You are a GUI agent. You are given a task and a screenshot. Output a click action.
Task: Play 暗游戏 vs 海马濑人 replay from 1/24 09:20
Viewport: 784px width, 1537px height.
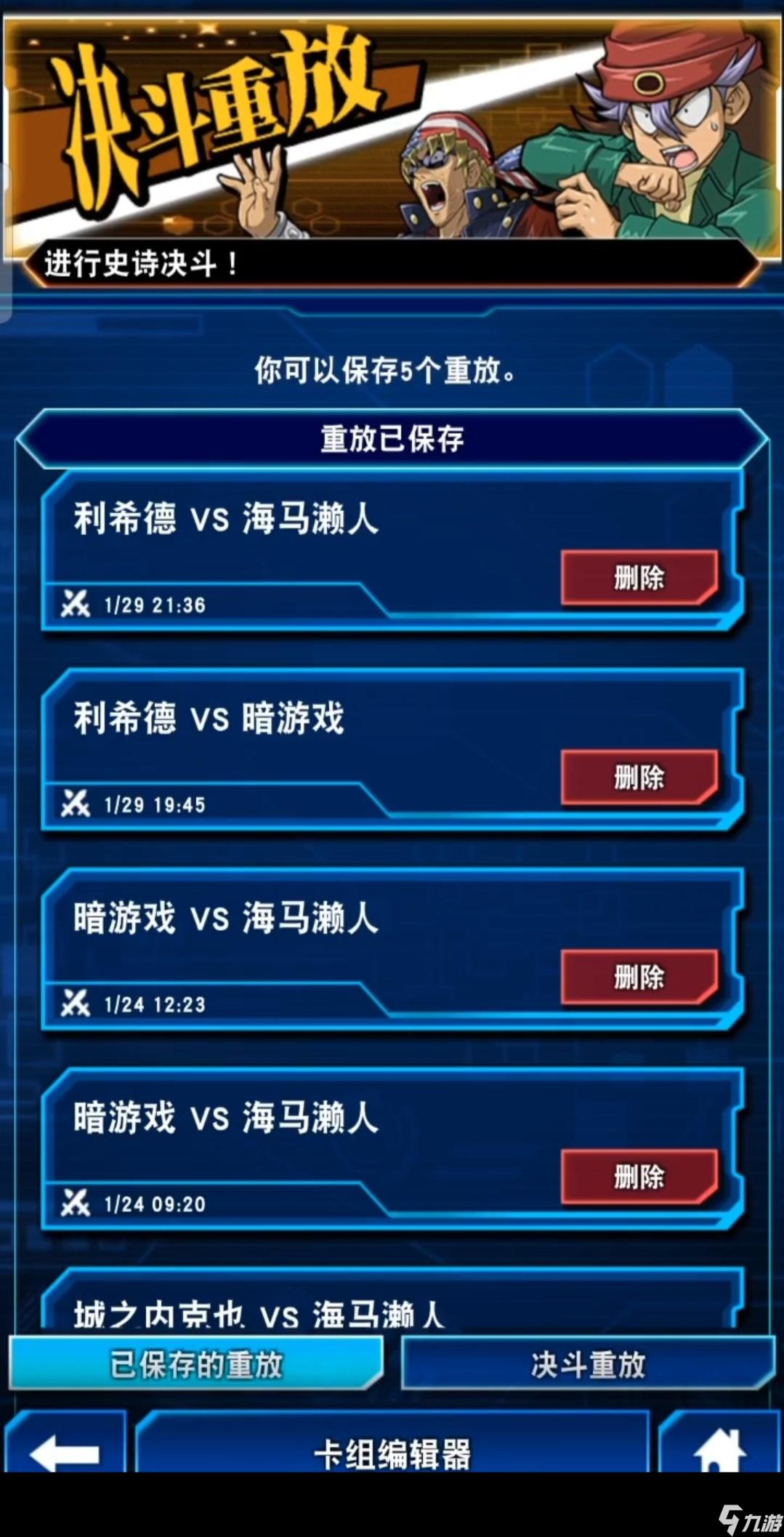click(x=291, y=1137)
